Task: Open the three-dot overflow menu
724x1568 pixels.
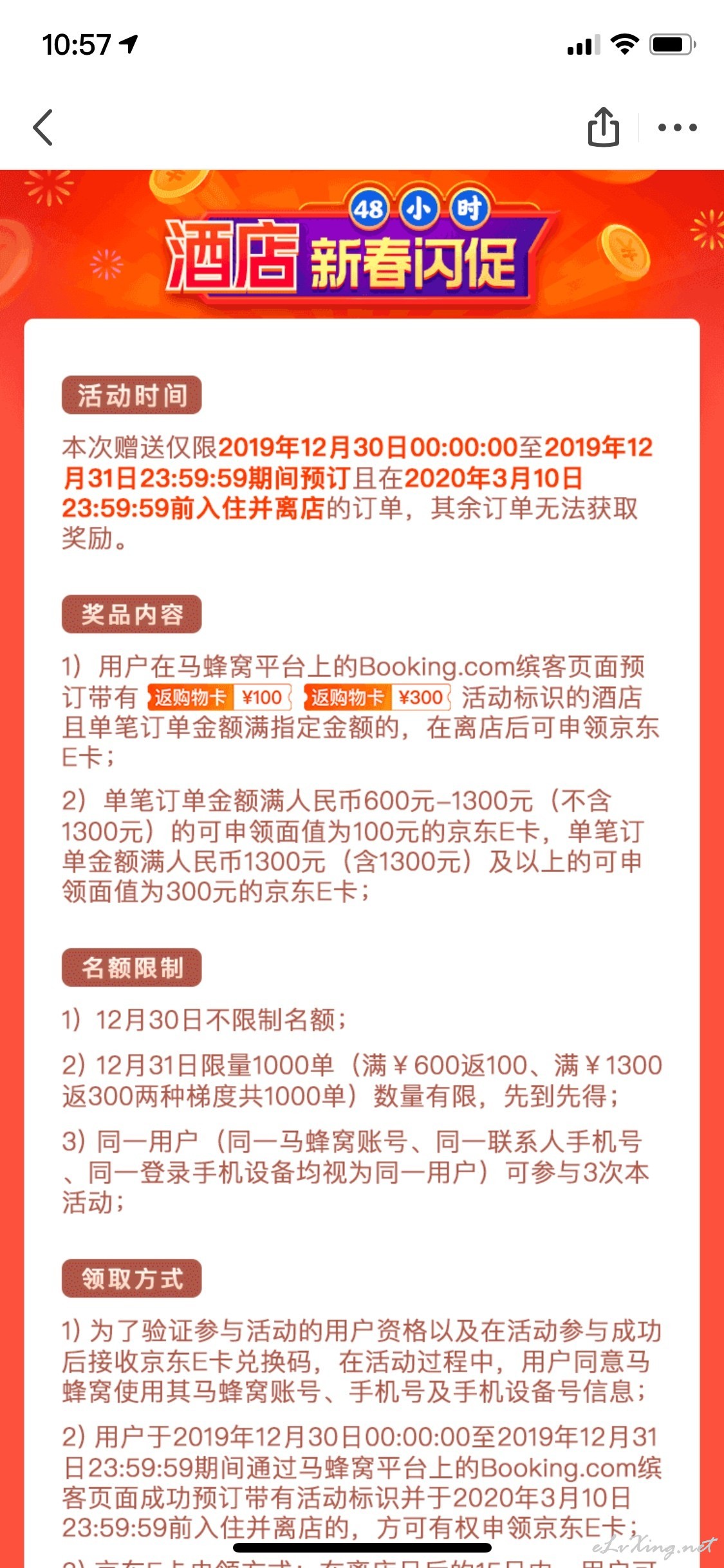Action: point(677,127)
